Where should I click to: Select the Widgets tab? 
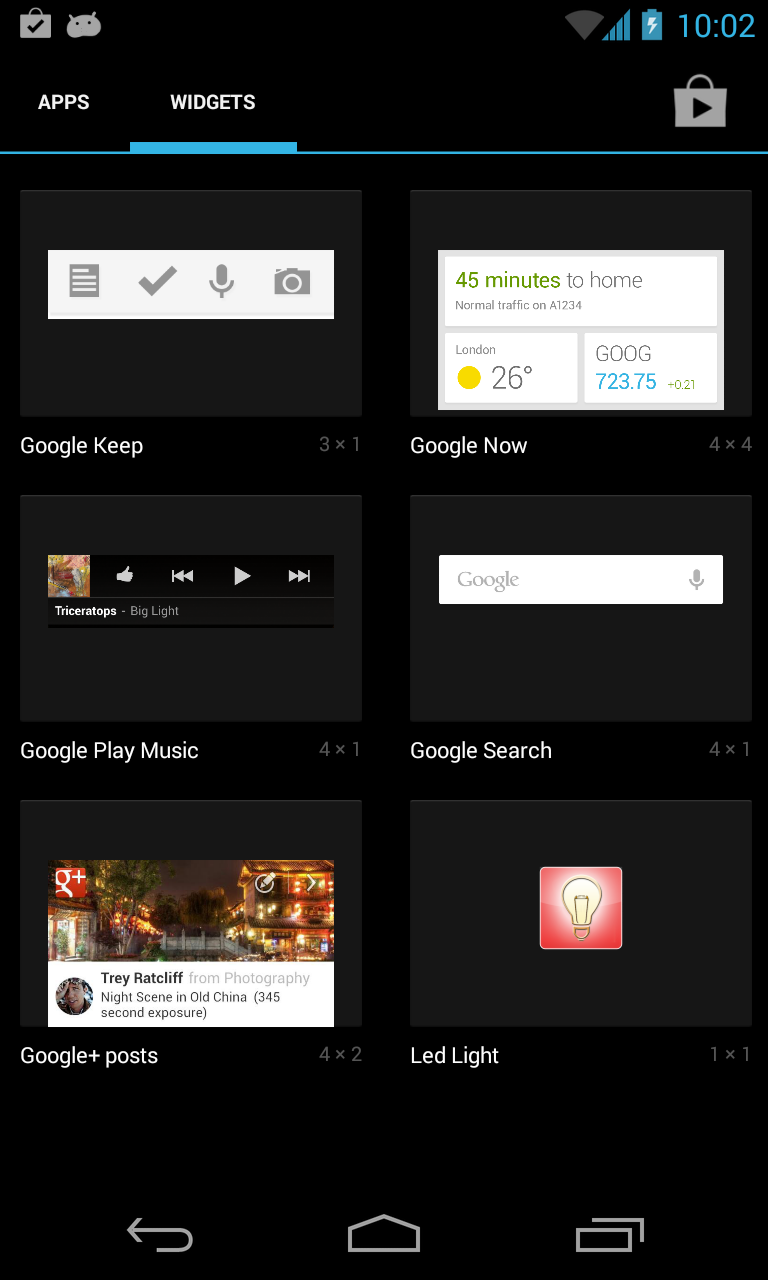[x=213, y=103]
